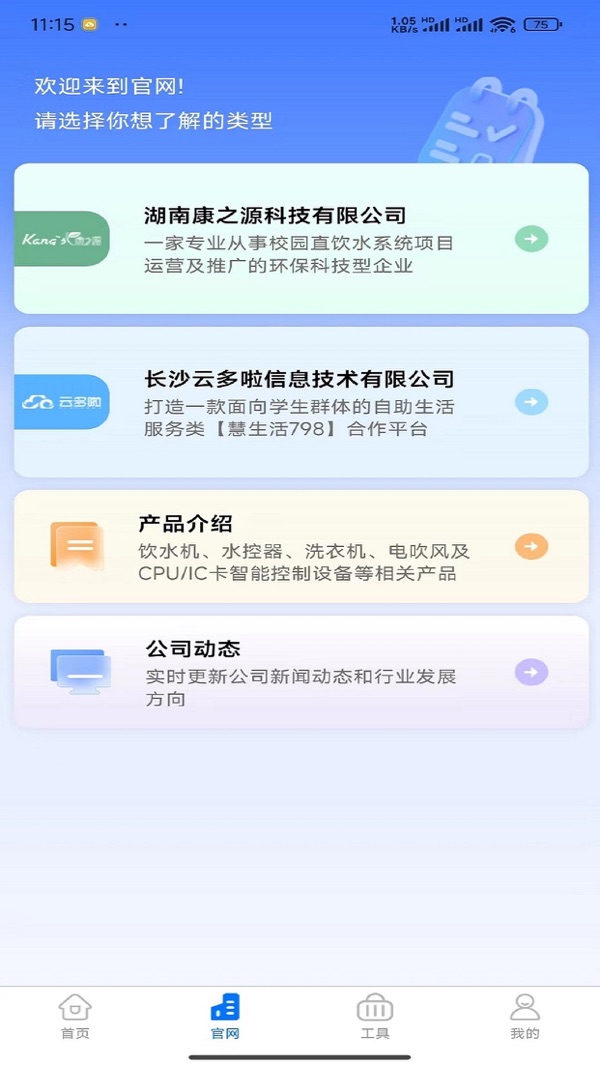Select the 官网 tab
Viewport: 600px width, 1067px height.
[x=225, y=1016]
